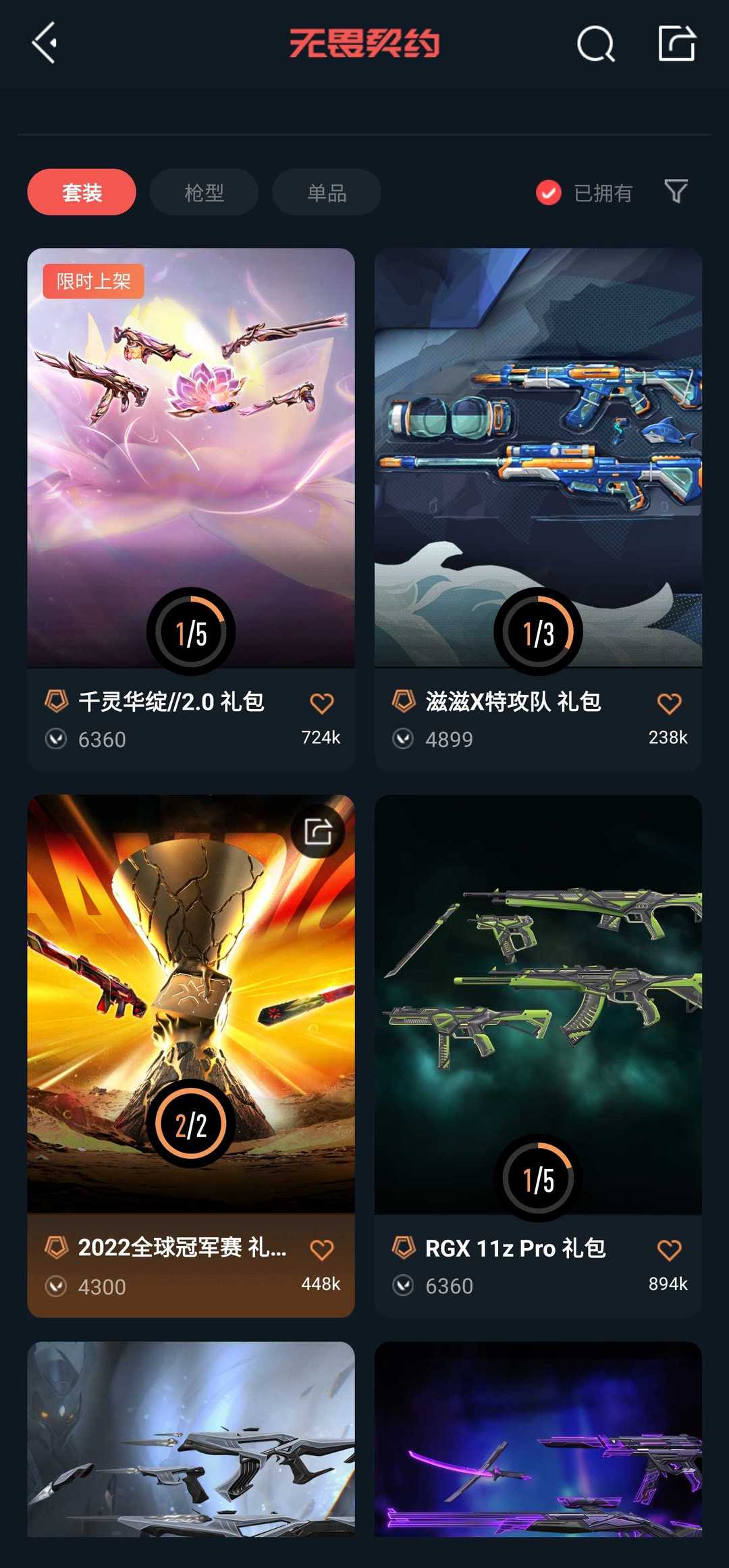This screenshot has width=729, height=1568.
Task: Tap the search icon in the top bar
Action: point(595,46)
